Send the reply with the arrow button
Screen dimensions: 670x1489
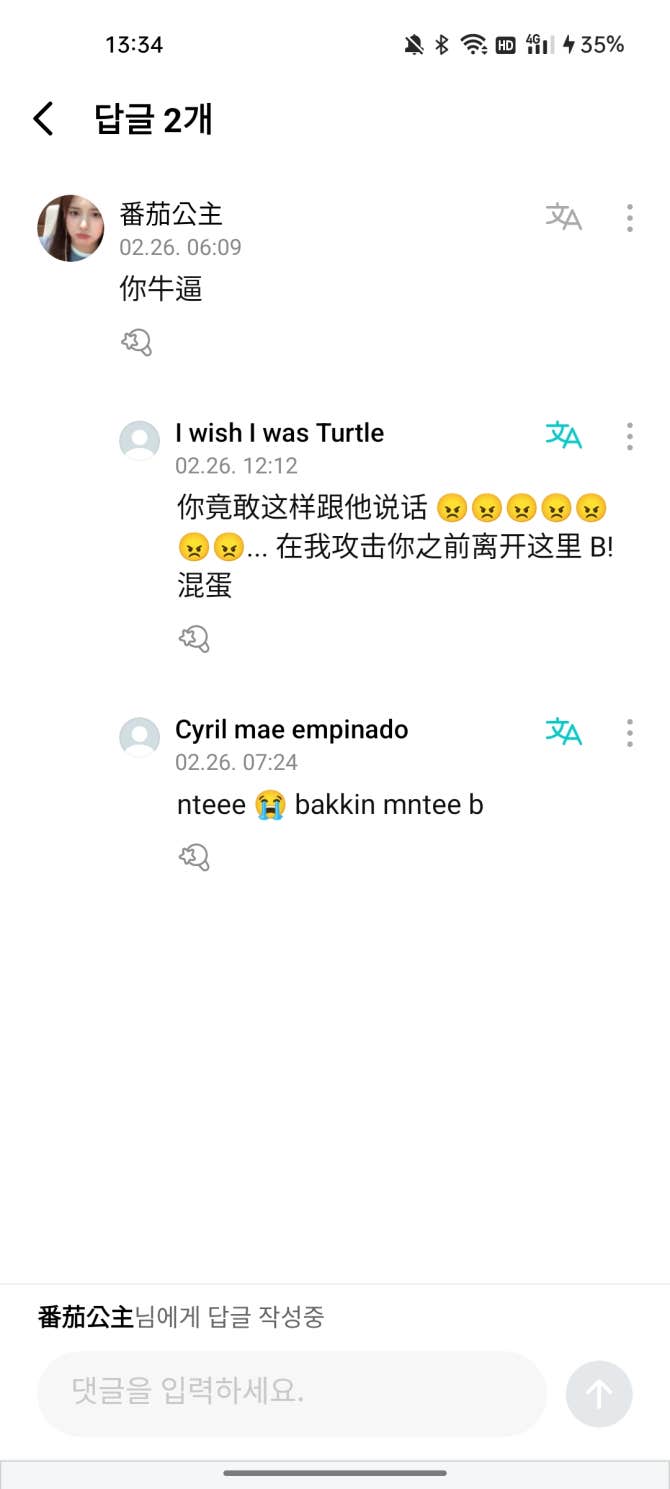tap(598, 1393)
